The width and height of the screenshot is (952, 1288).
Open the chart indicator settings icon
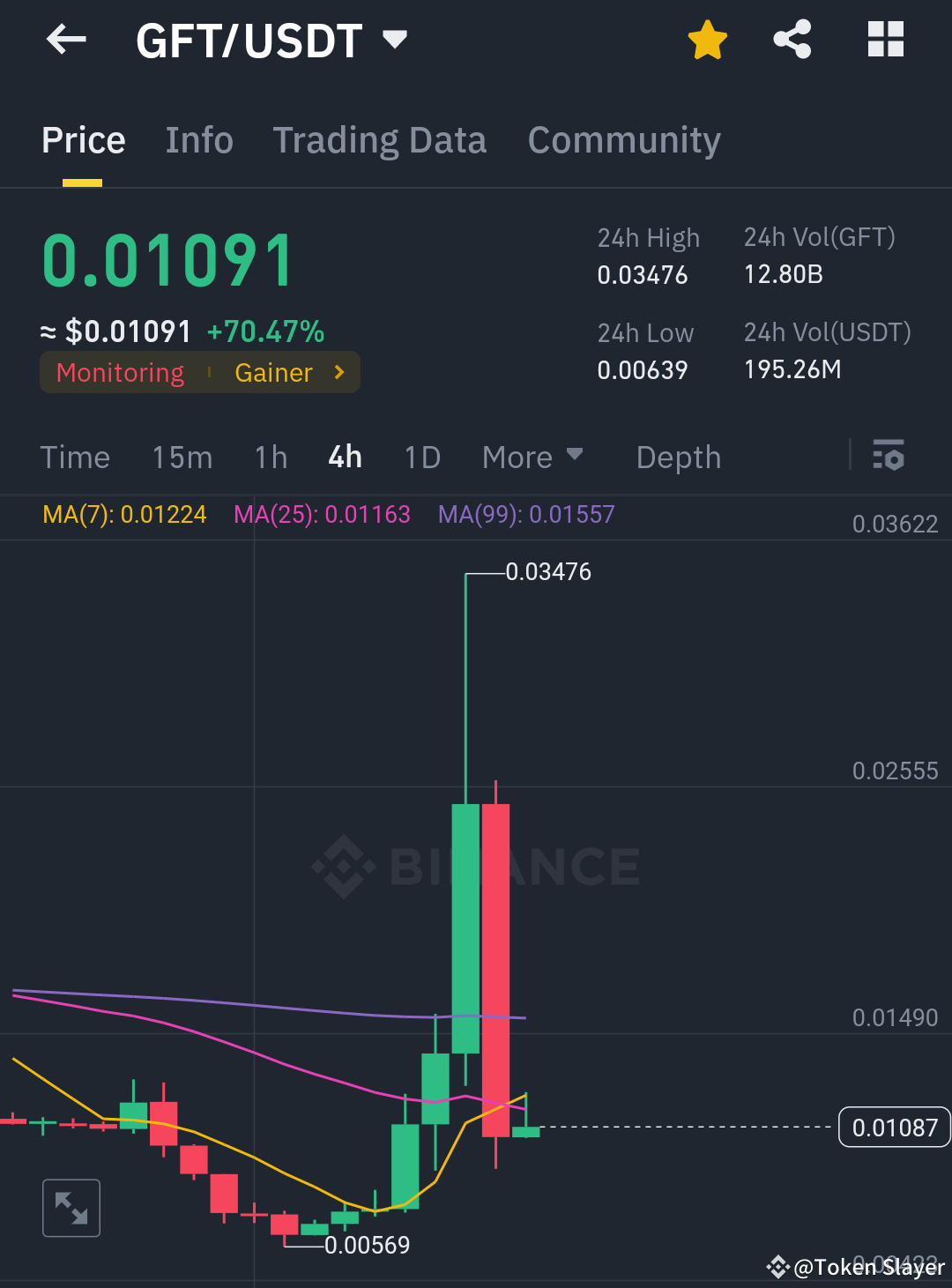coord(889,457)
